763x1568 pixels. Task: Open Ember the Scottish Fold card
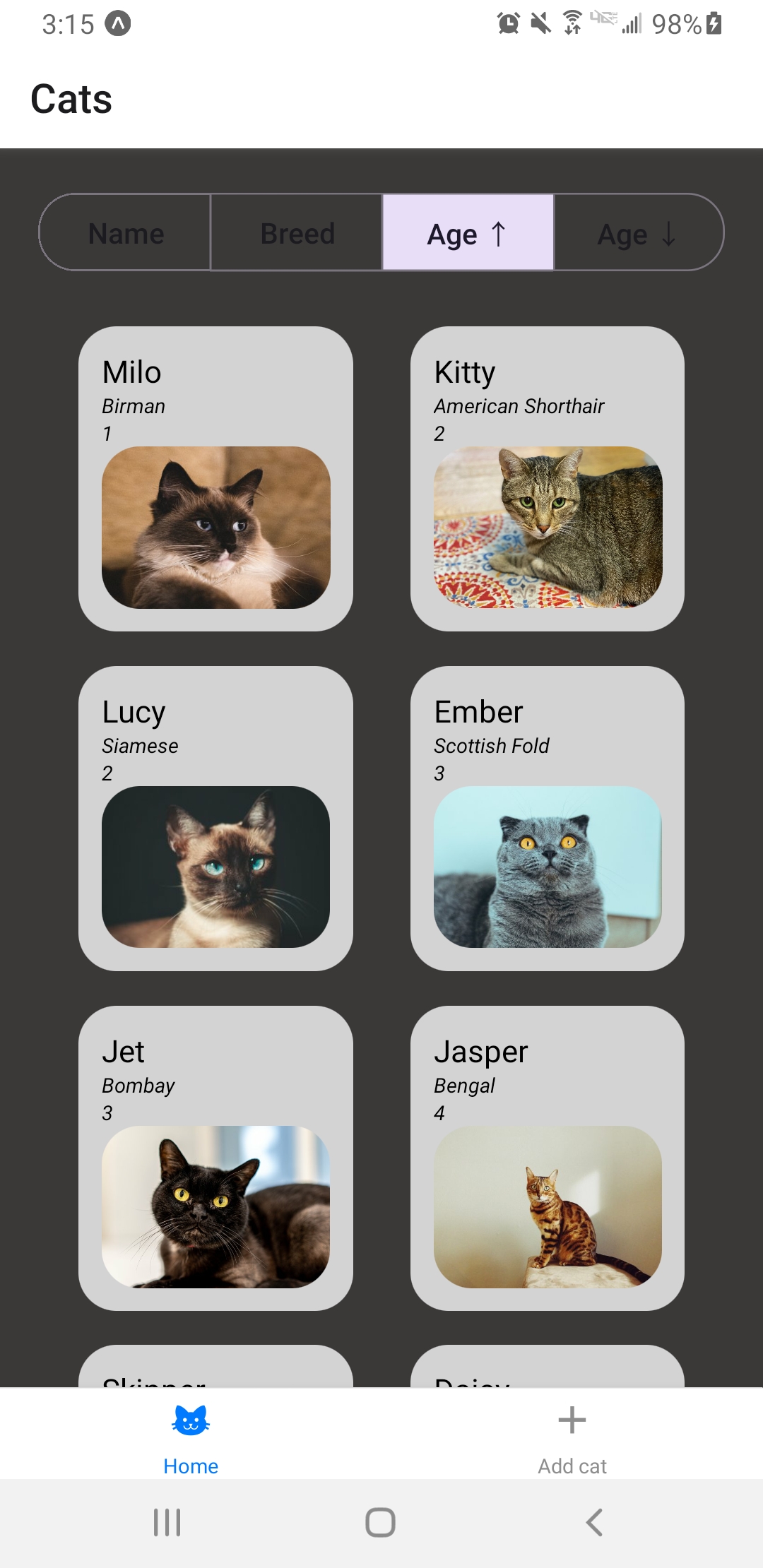point(547,819)
